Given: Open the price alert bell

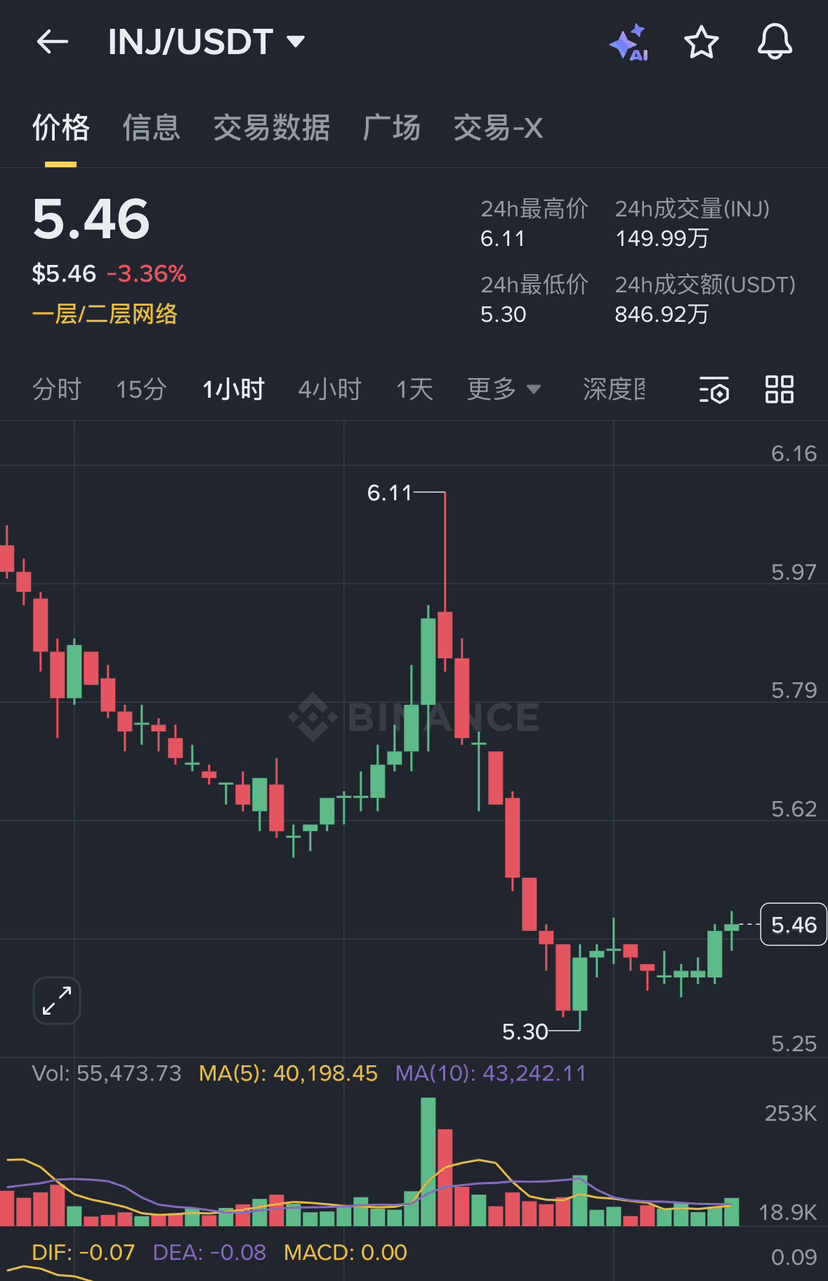Looking at the screenshot, I should coord(775,43).
